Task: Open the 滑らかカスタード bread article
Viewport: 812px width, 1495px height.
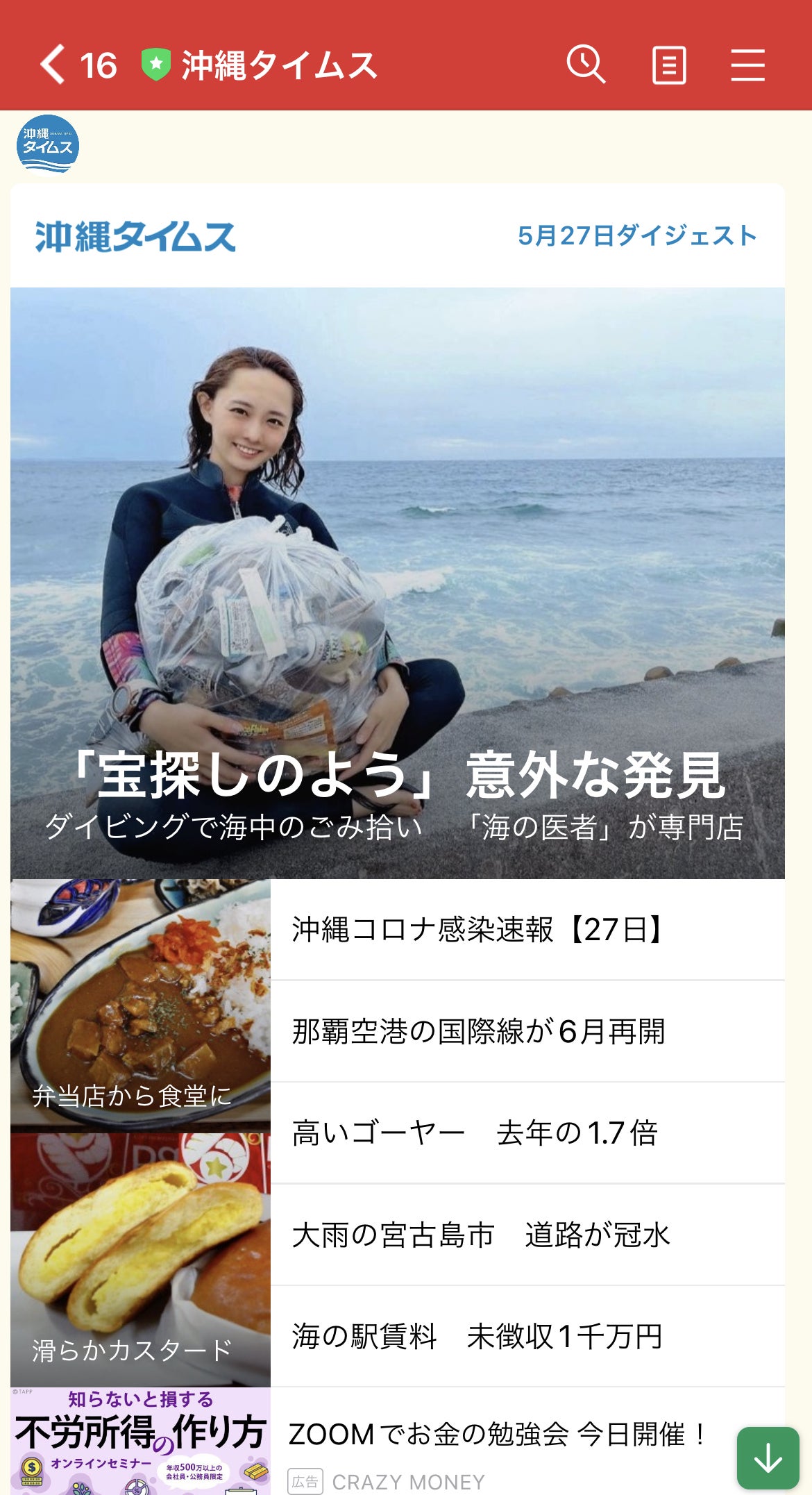Action: click(140, 1260)
